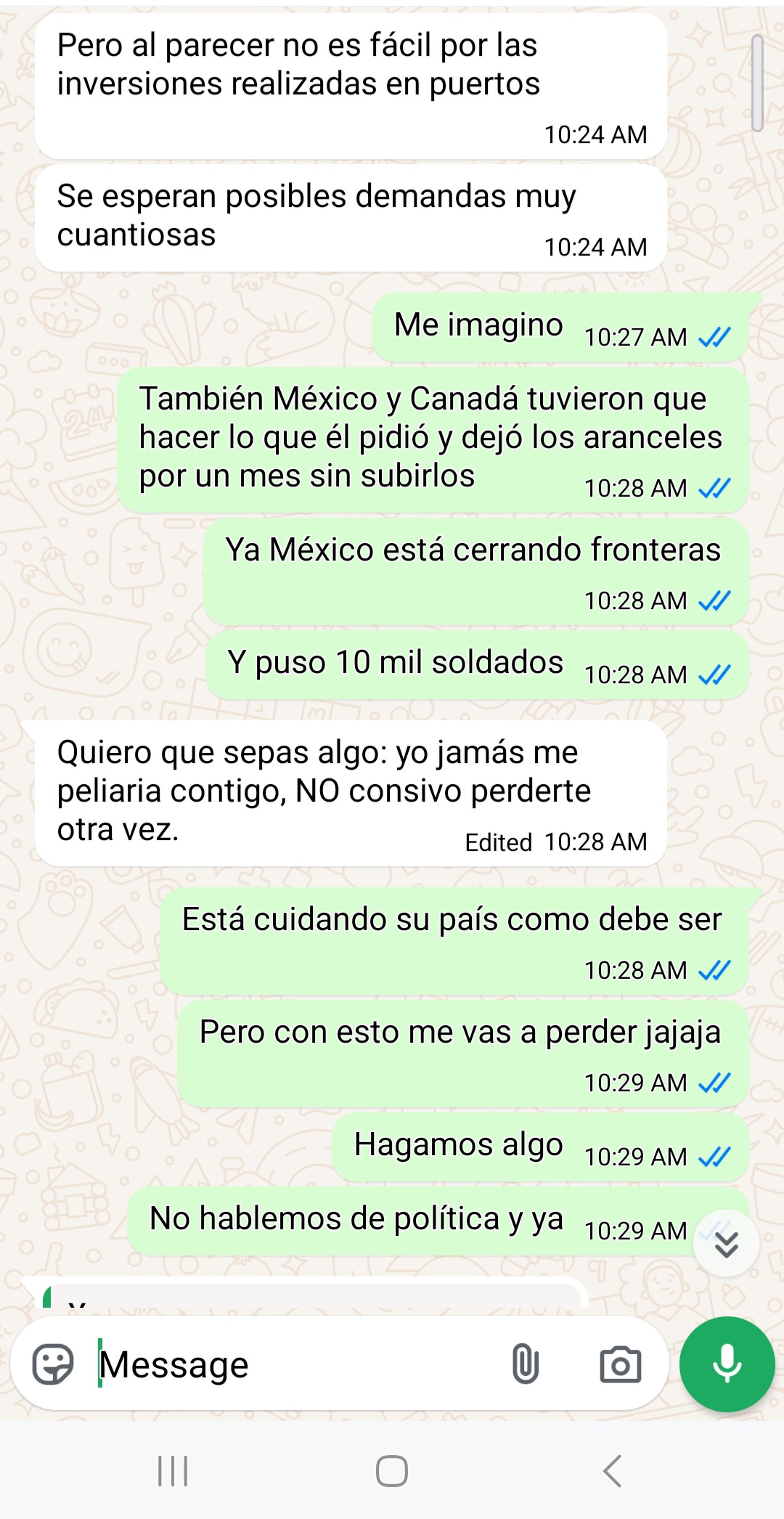The image size is (784, 1519).
Task: Jump to latest messages with the down arrow
Action: tap(726, 1244)
